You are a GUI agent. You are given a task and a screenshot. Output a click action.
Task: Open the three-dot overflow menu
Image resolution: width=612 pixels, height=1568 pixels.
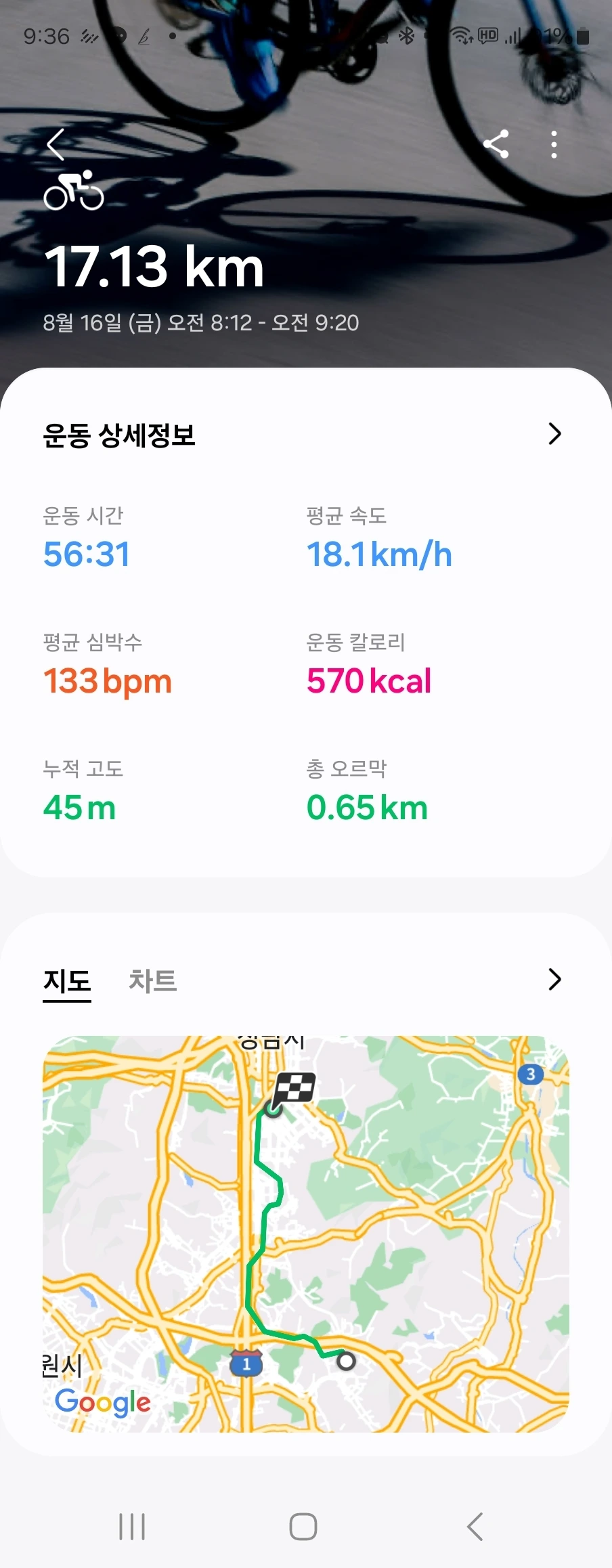point(554,144)
